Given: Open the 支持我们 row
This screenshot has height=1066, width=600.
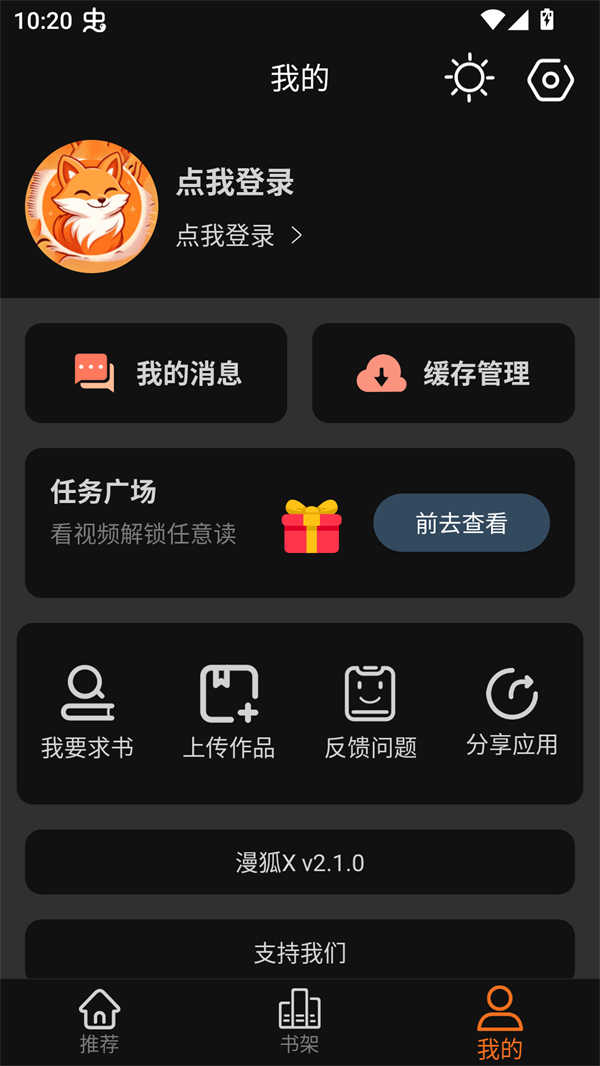Looking at the screenshot, I should [x=300, y=951].
